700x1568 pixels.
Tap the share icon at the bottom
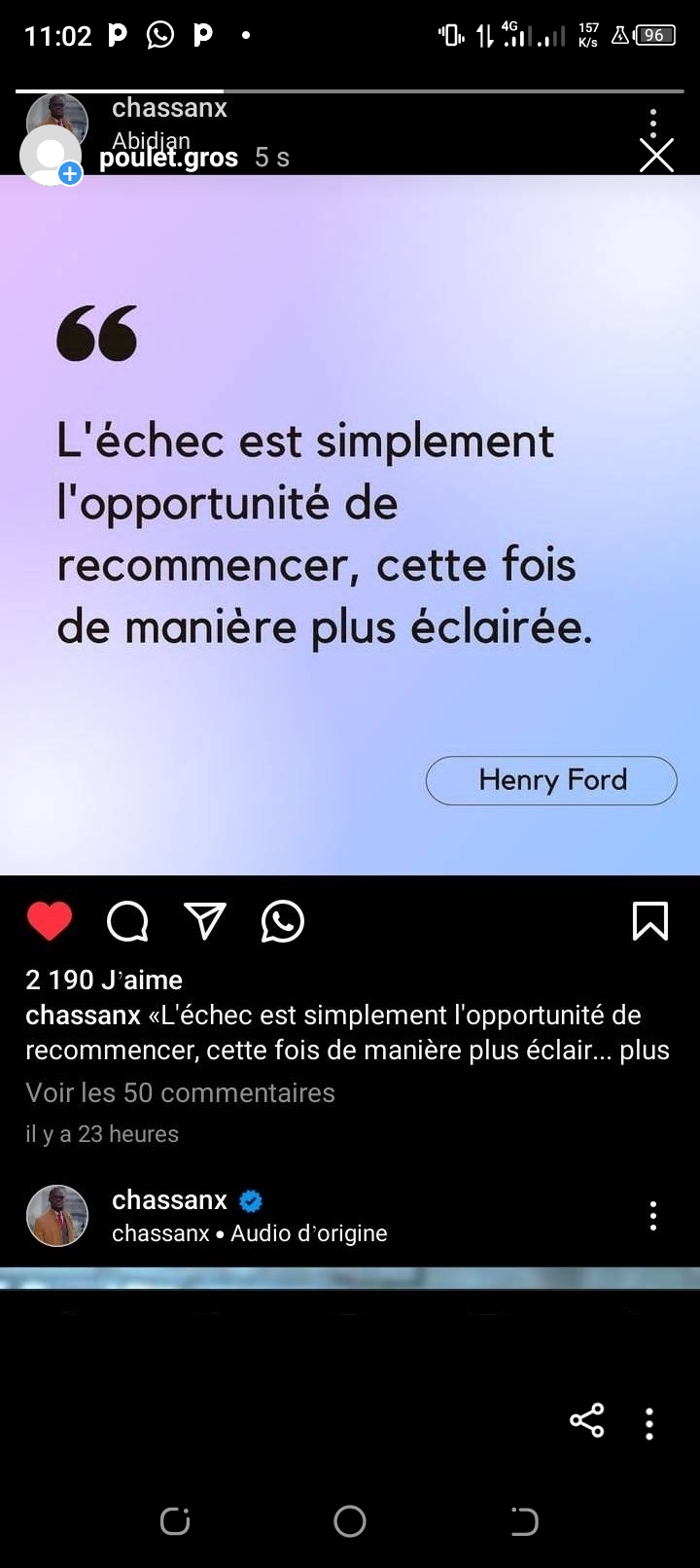pyautogui.click(x=587, y=1420)
